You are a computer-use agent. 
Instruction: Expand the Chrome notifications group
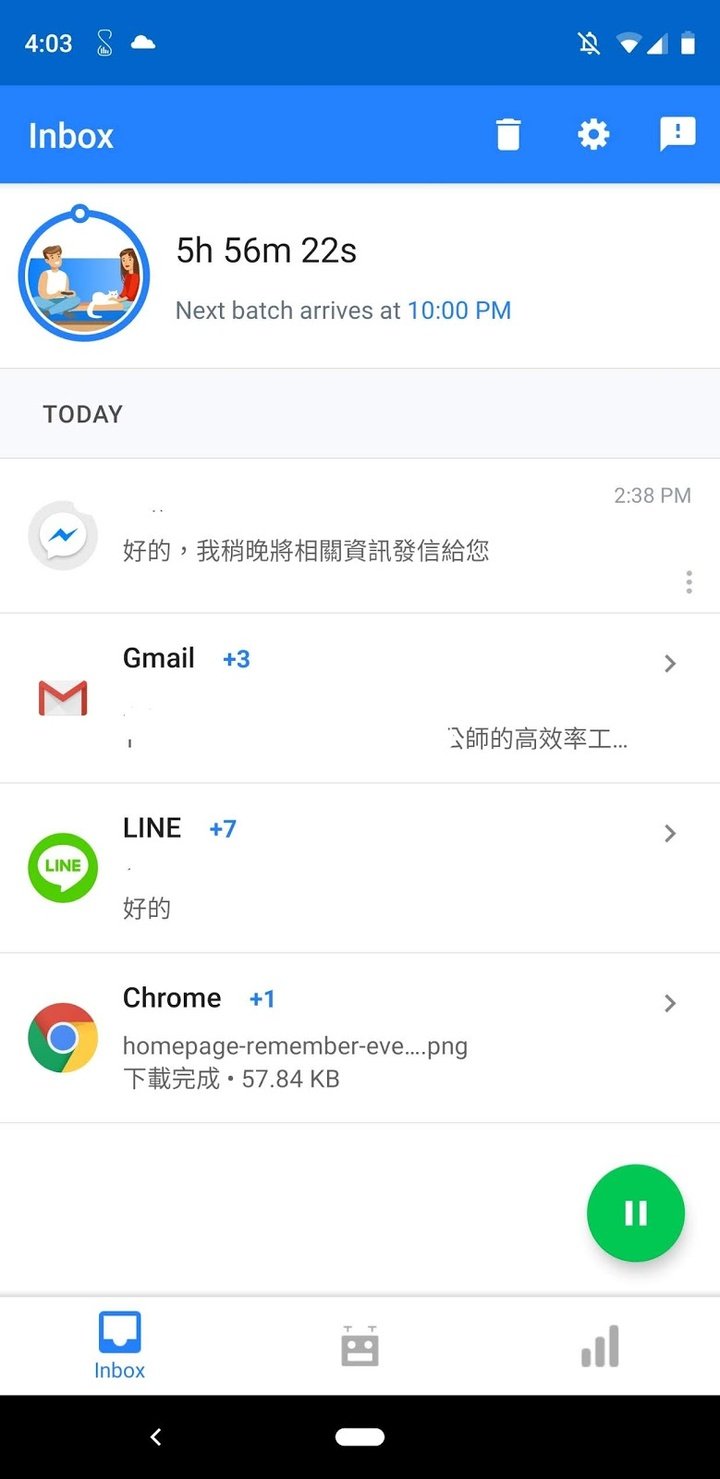coord(360,1038)
